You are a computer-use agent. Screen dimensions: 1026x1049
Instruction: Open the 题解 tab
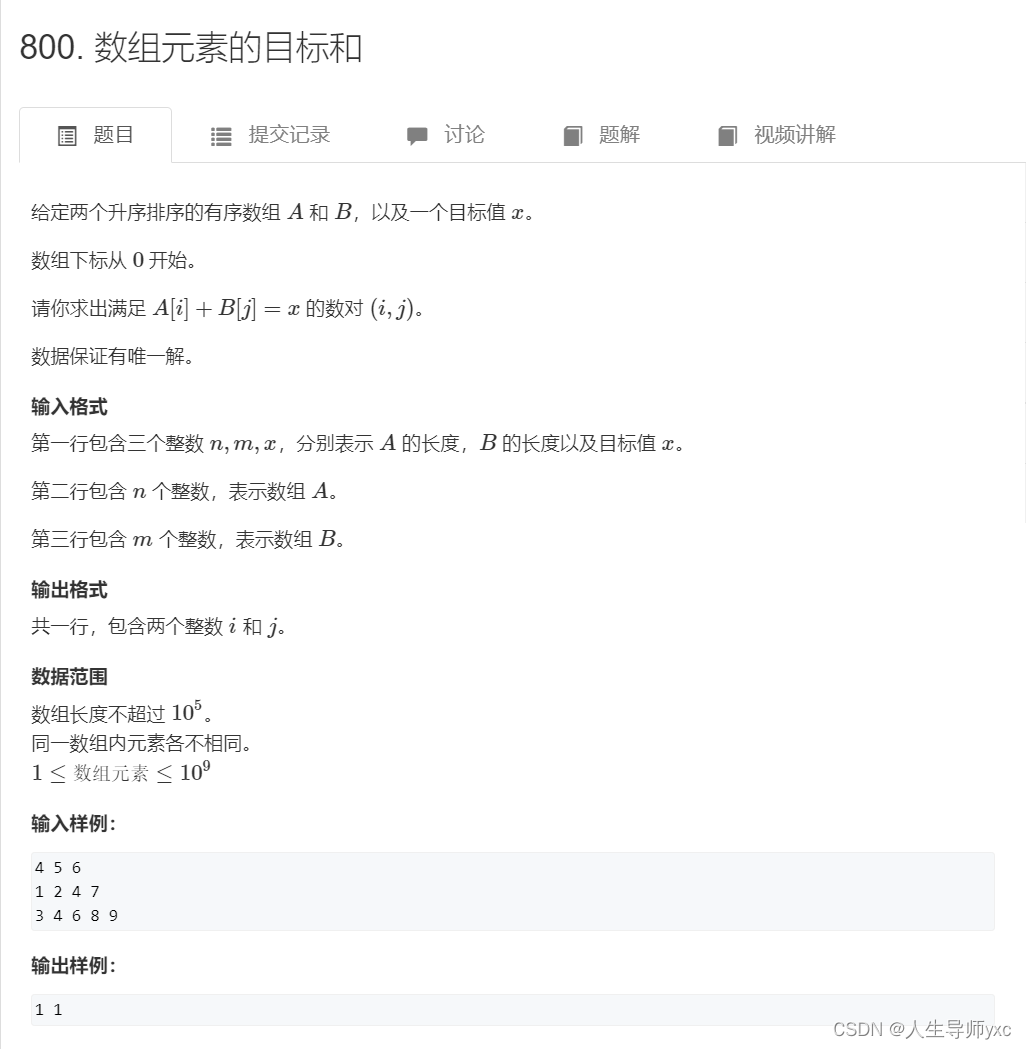pos(602,135)
